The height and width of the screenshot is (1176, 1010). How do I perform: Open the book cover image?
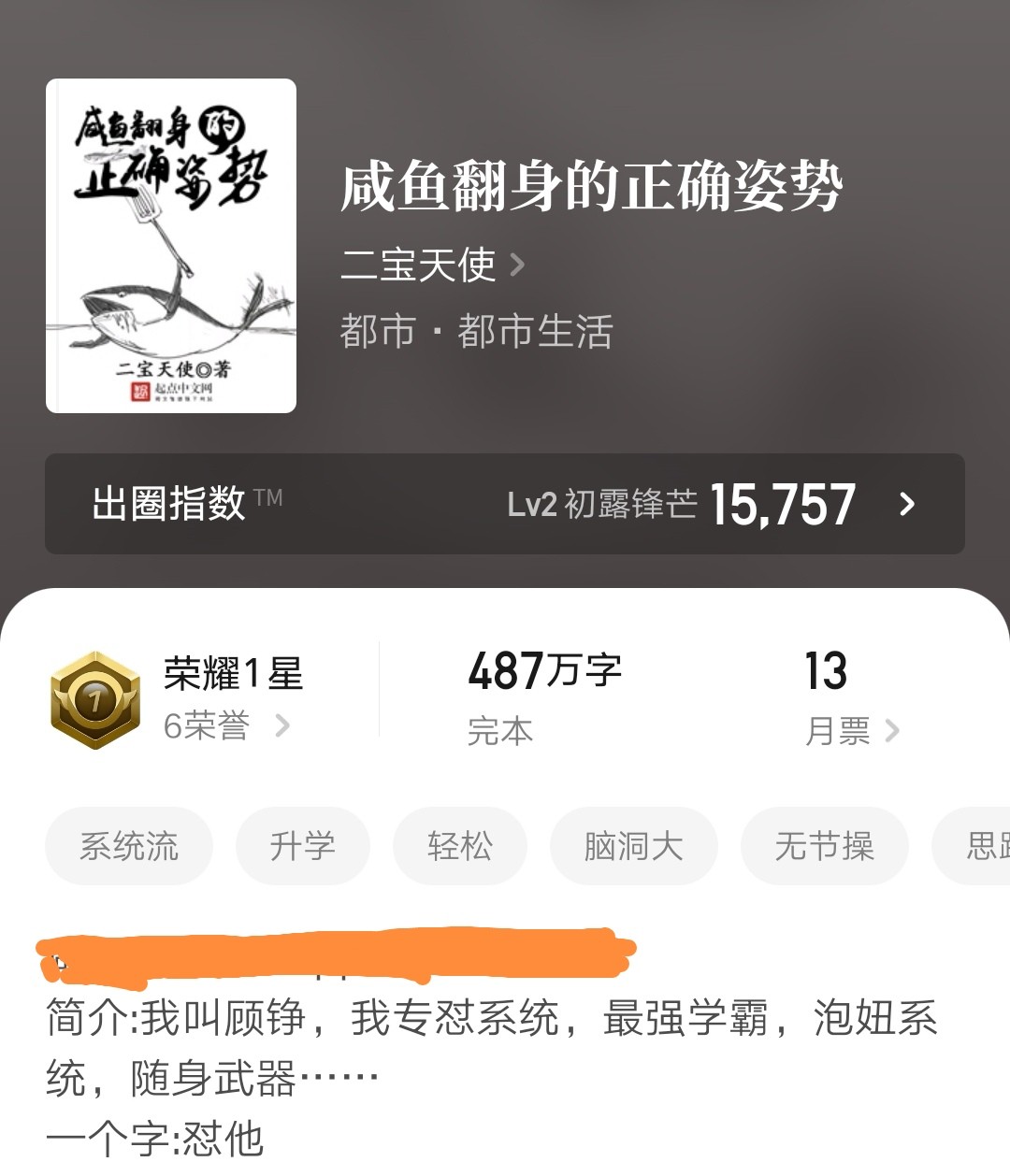click(171, 246)
